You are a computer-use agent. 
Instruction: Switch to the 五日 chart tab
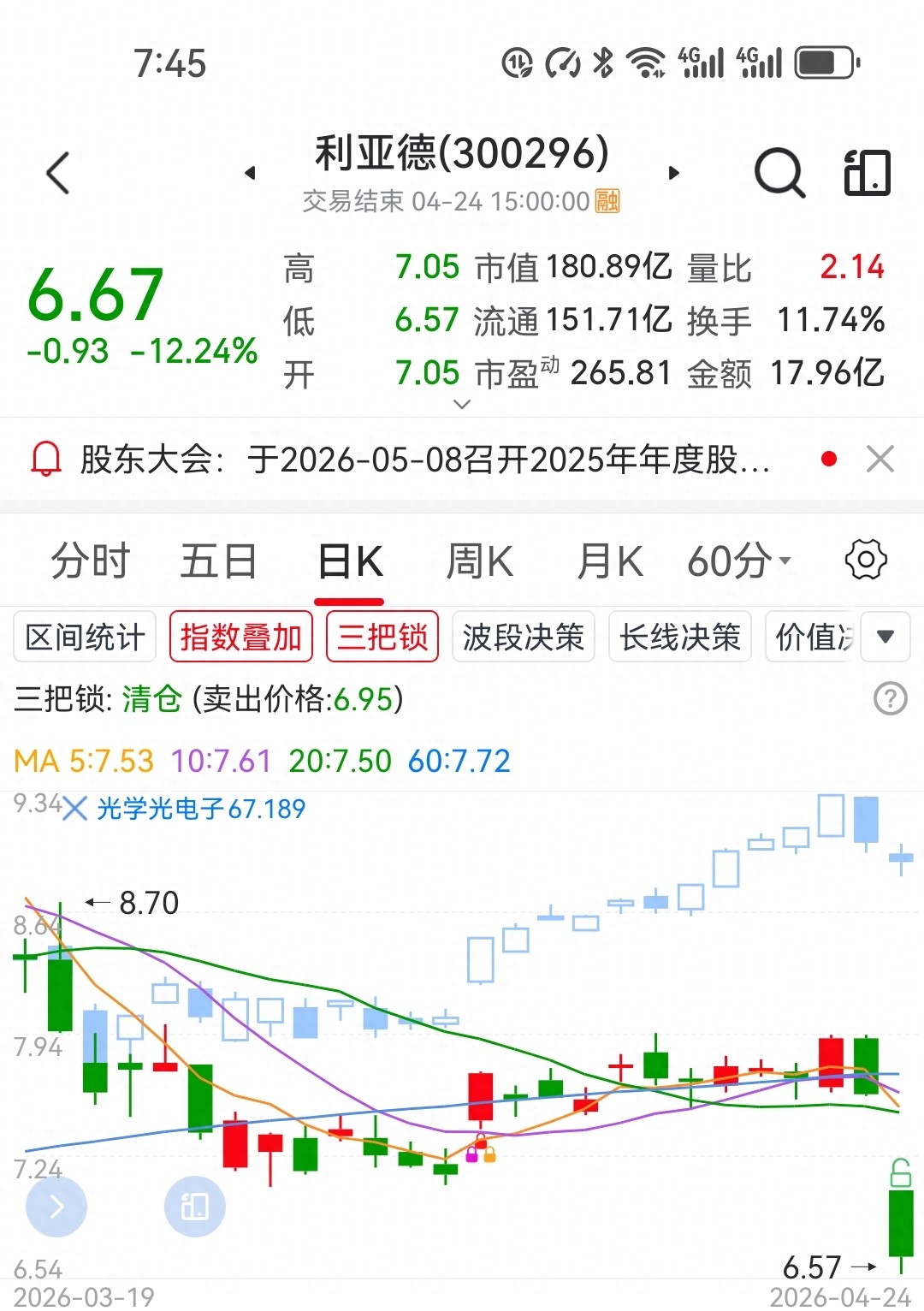219,562
